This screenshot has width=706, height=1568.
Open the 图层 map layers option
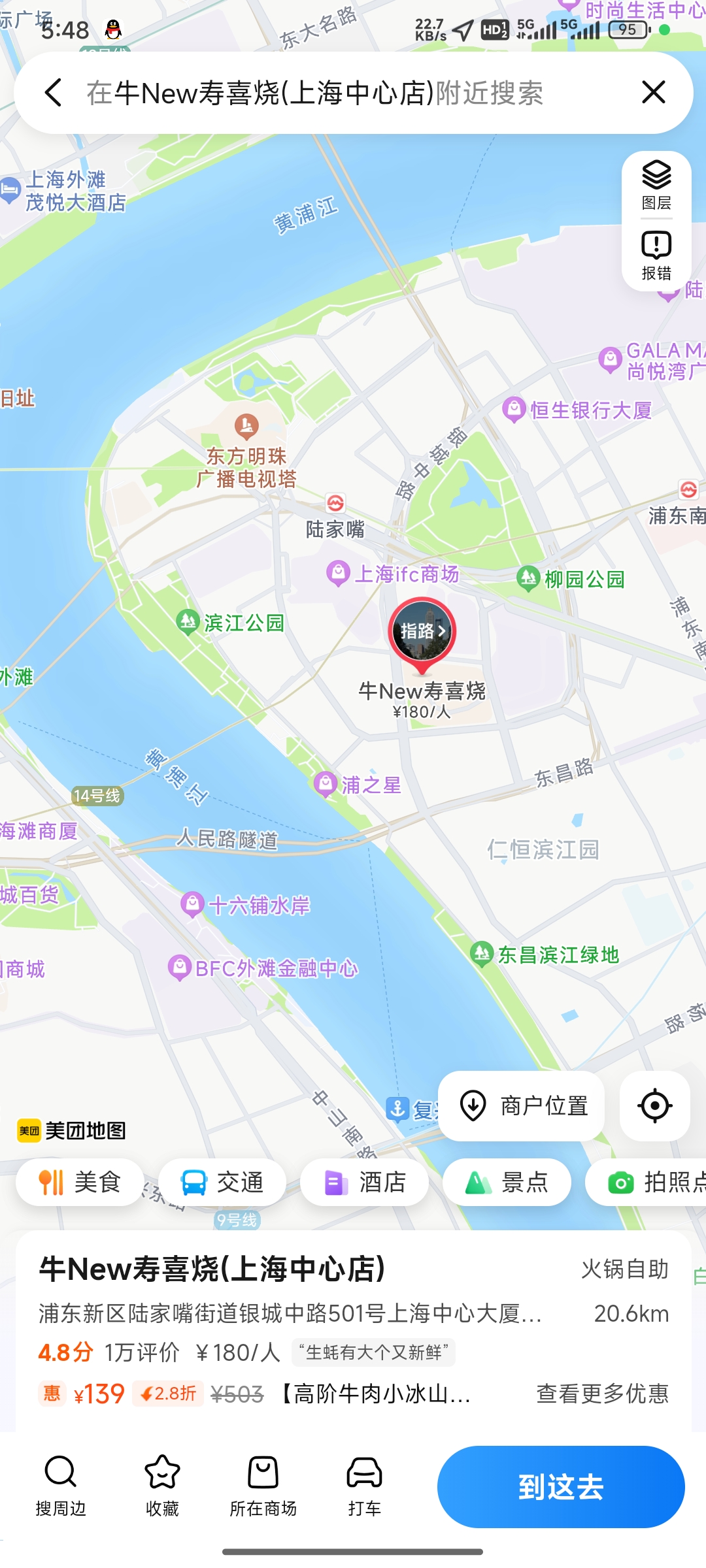coord(656,185)
